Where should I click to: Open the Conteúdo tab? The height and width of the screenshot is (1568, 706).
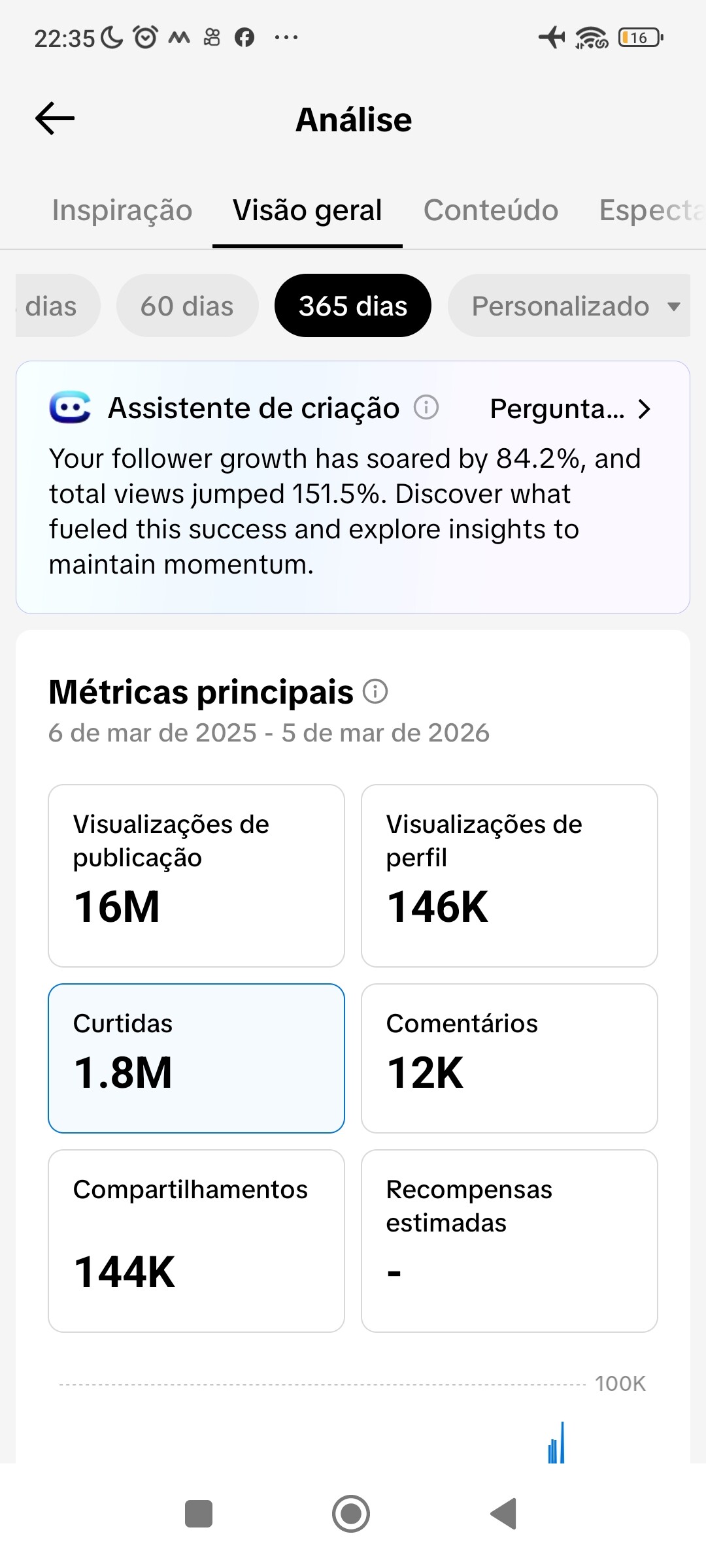click(491, 210)
